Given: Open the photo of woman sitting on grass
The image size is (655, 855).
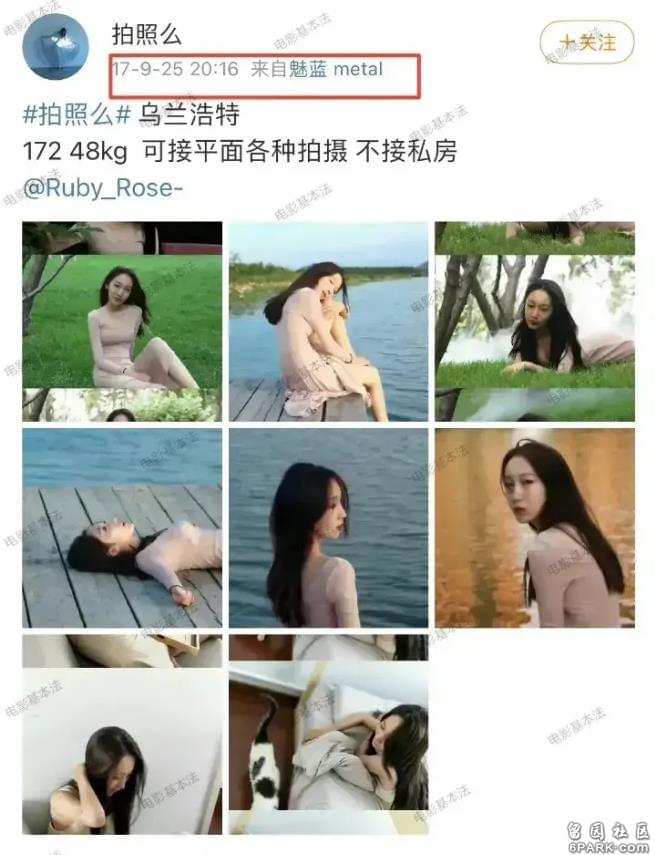Looking at the screenshot, I should coord(122,321).
